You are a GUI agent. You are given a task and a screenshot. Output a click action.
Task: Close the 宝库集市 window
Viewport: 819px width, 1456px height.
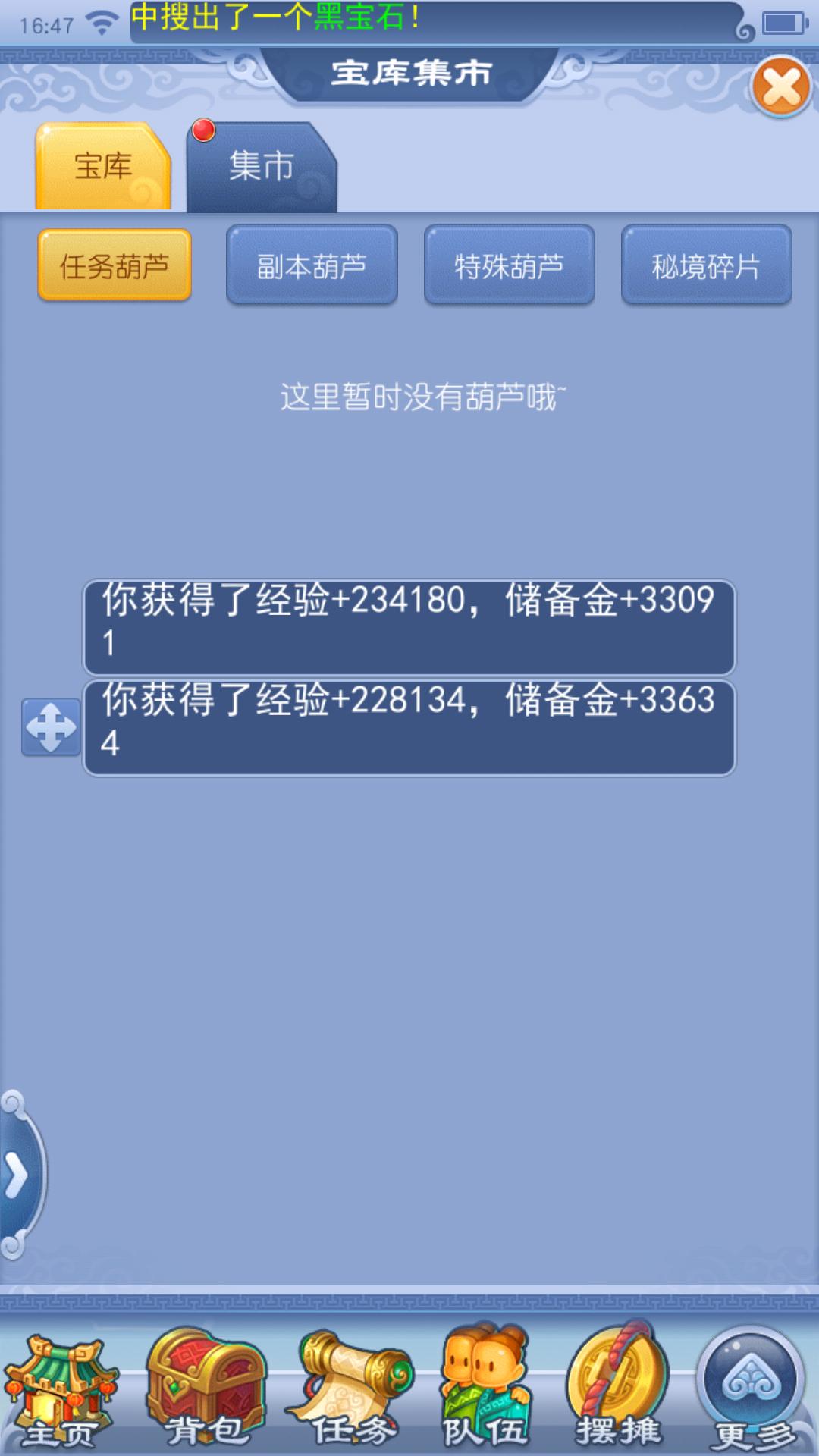(x=781, y=86)
